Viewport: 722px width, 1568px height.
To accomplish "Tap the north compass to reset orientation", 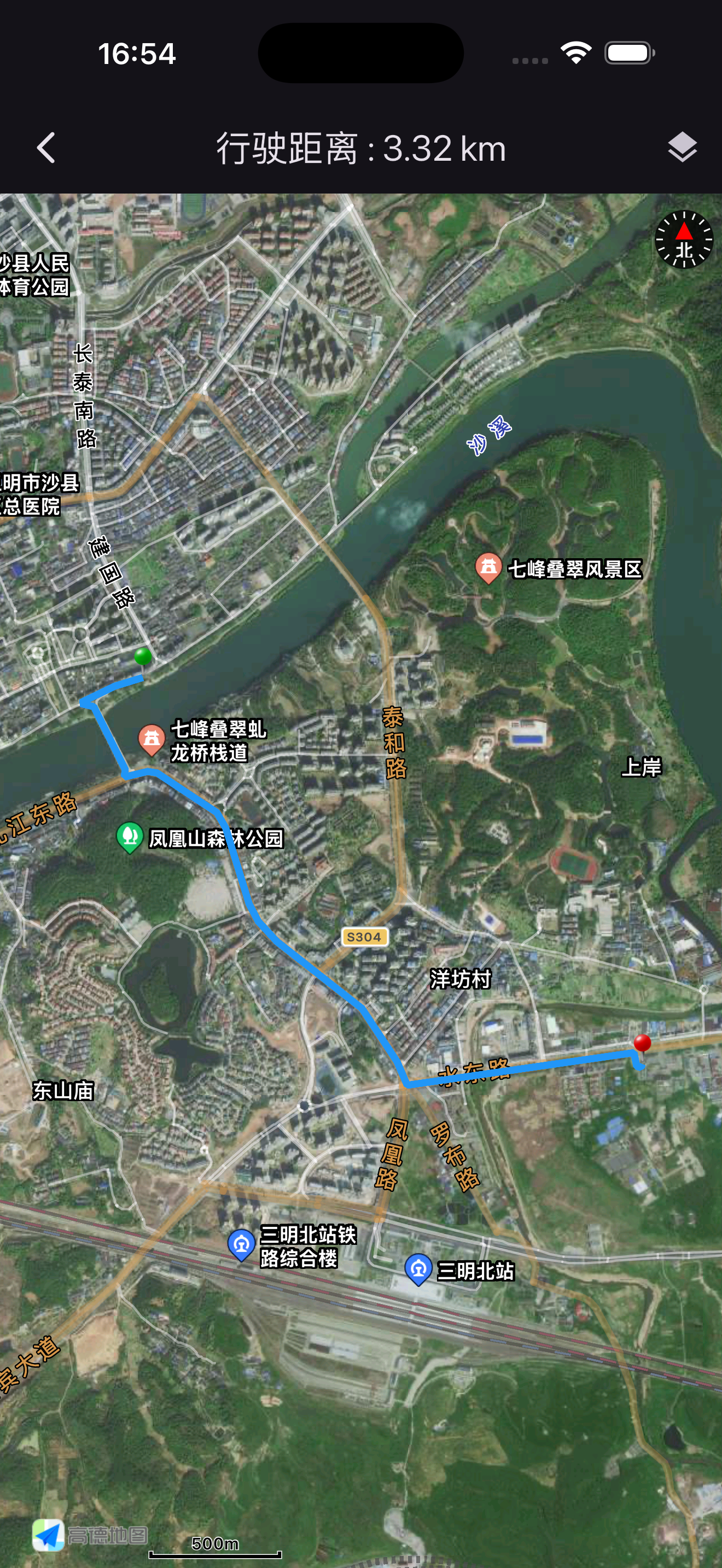I will click(684, 239).
